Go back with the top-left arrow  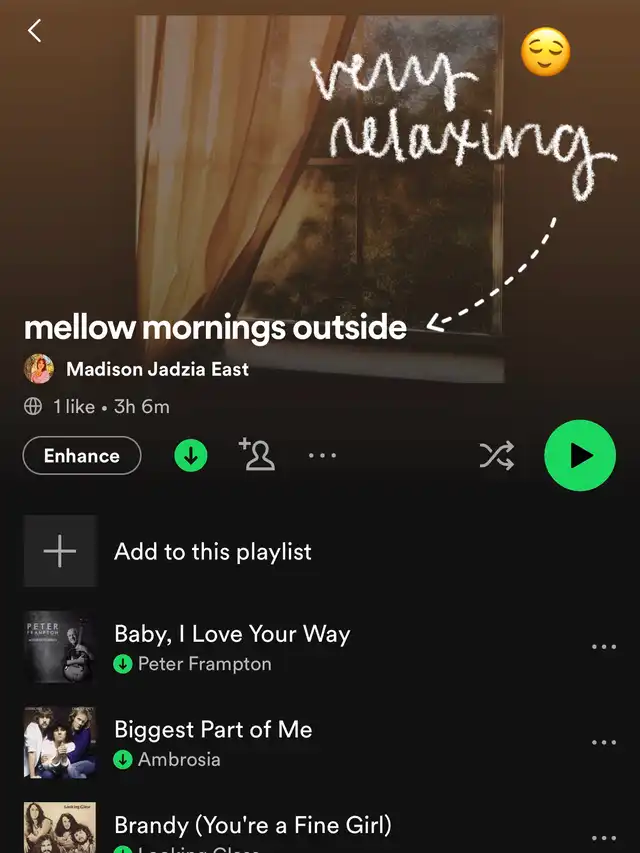click(35, 30)
